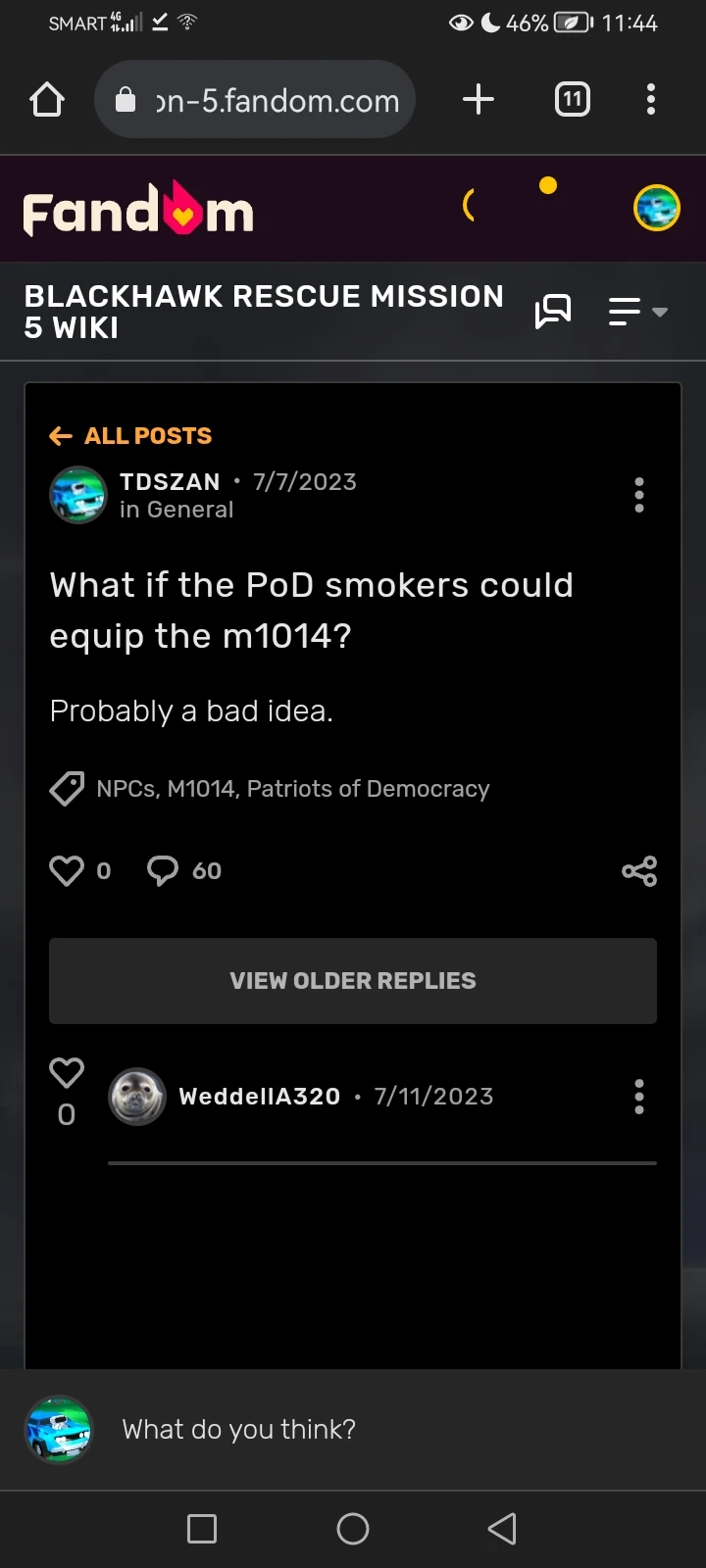Viewport: 706px width, 1568px height.
Task: Like the PoD smokers post
Action: point(67,870)
